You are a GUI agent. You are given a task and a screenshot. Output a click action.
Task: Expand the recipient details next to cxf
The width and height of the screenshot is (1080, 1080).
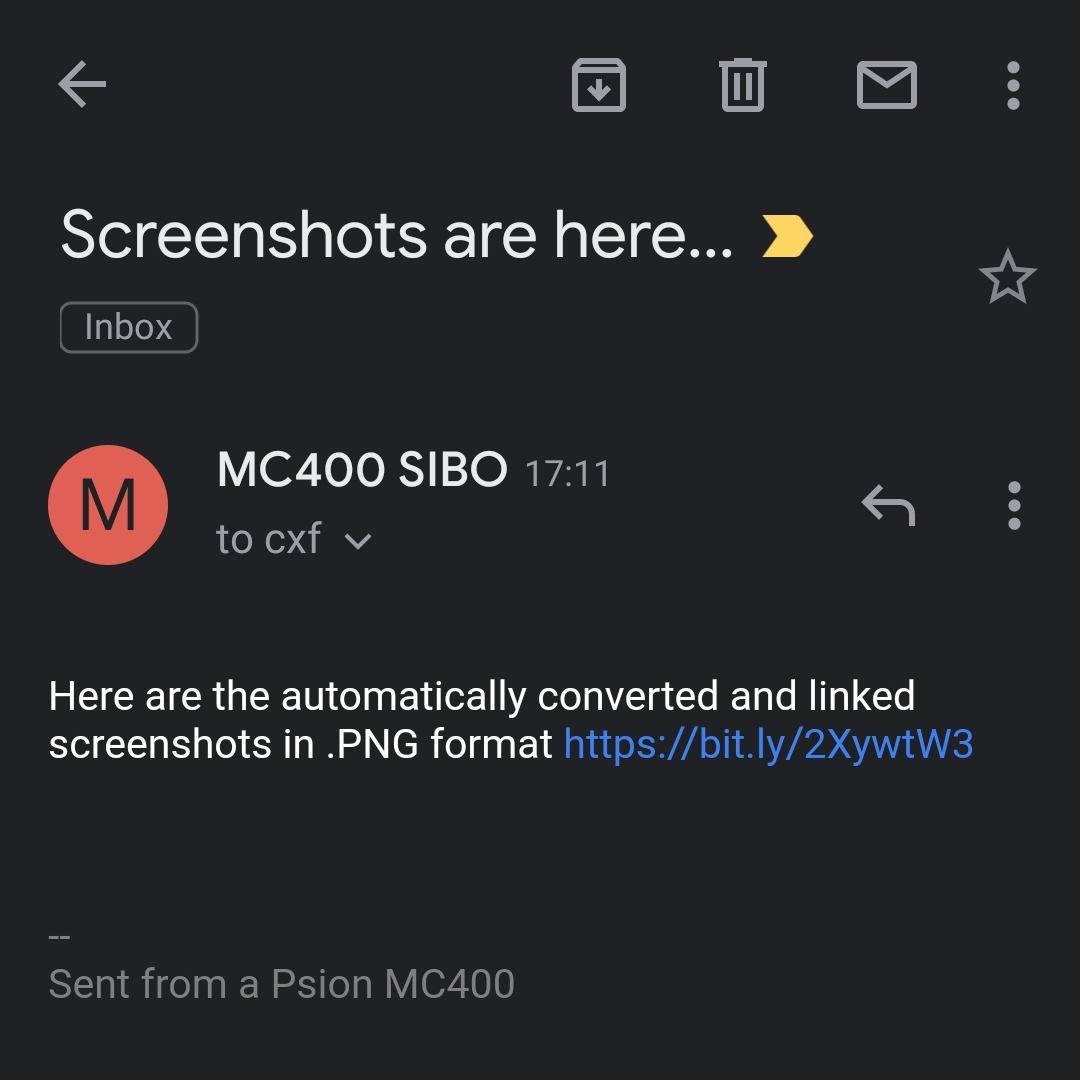coord(357,541)
